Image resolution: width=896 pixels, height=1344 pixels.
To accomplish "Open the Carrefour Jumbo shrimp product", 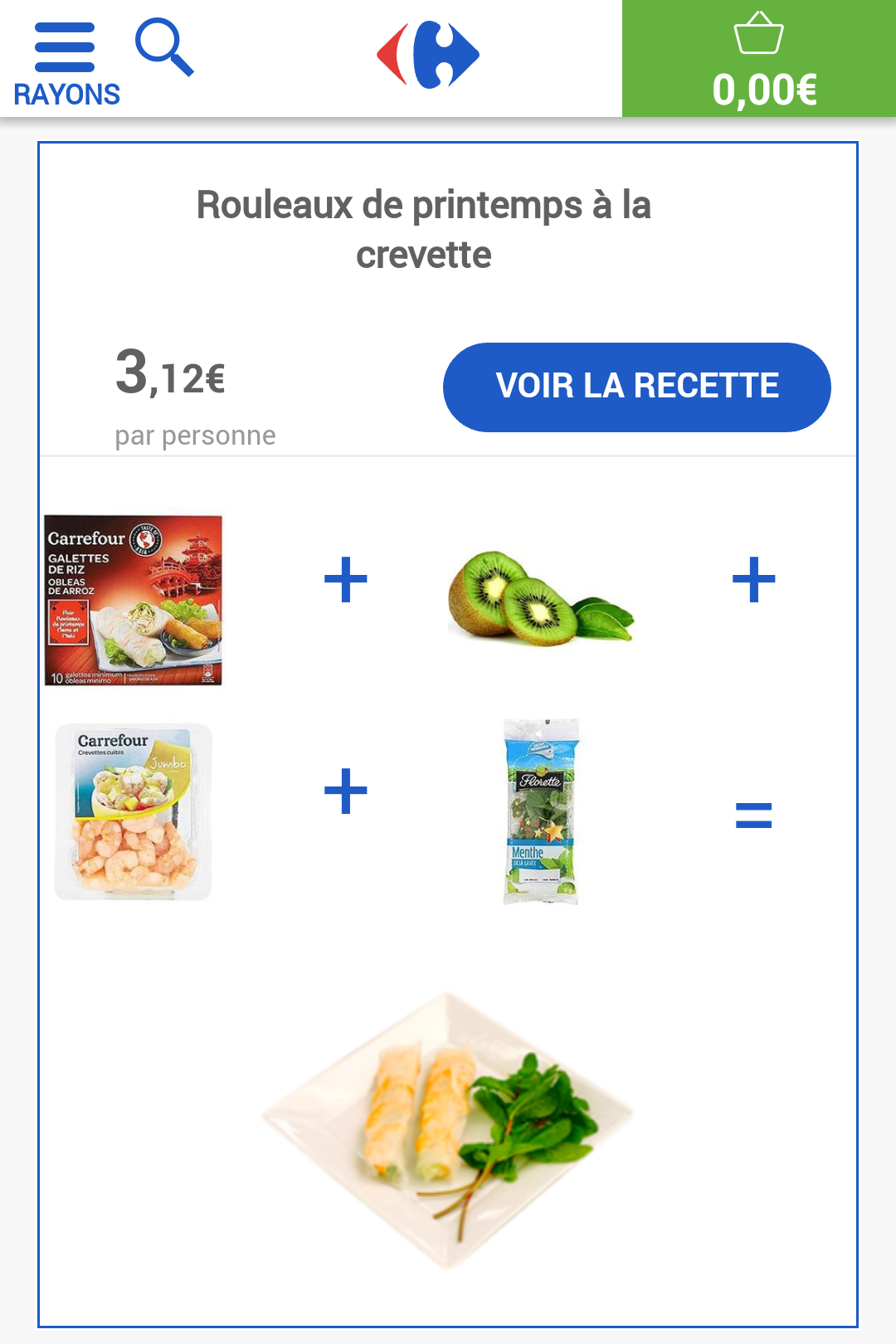I will 134,811.
